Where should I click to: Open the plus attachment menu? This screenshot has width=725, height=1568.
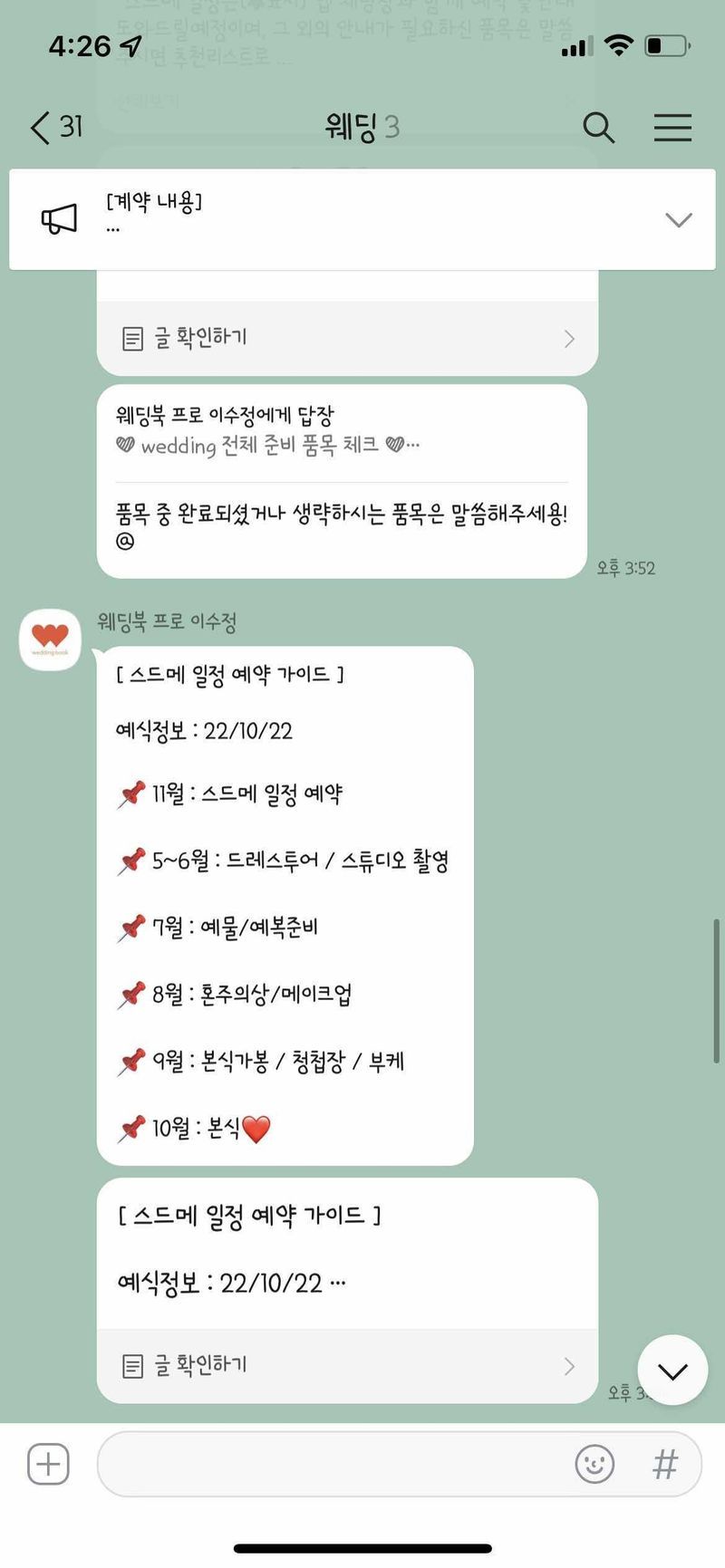pos(48,1464)
